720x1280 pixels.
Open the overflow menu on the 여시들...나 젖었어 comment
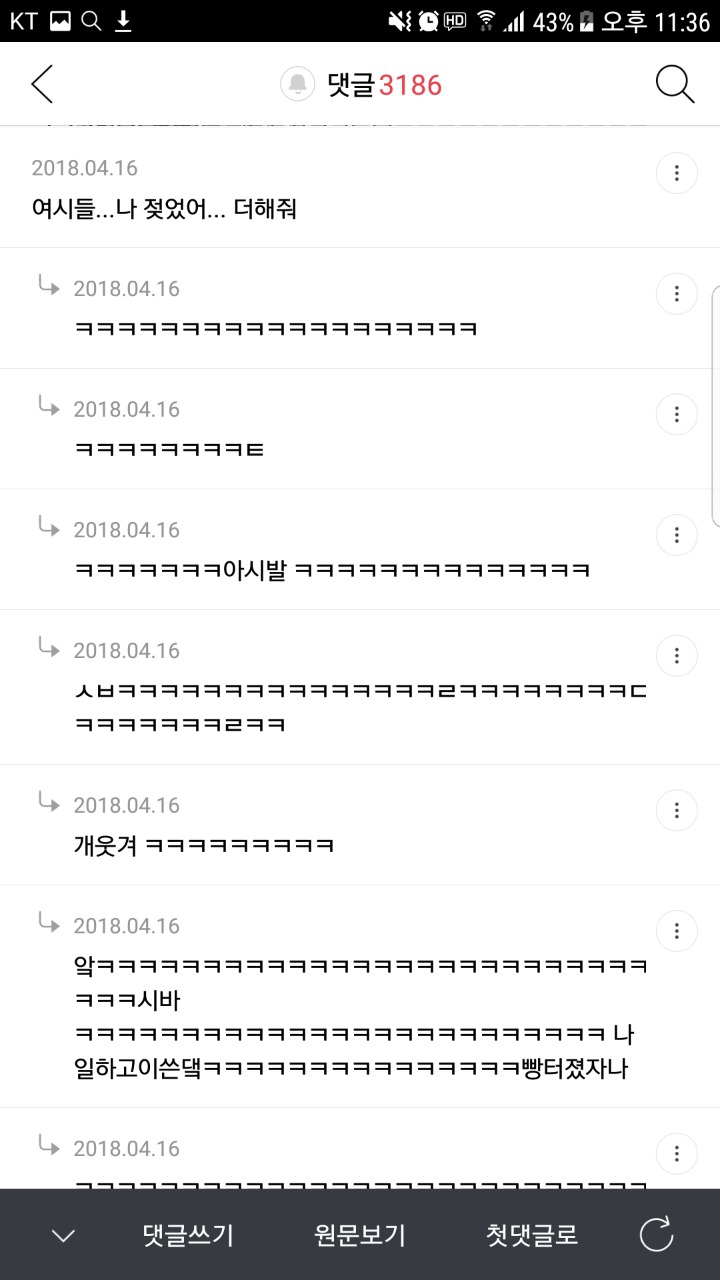tap(677, 174)
